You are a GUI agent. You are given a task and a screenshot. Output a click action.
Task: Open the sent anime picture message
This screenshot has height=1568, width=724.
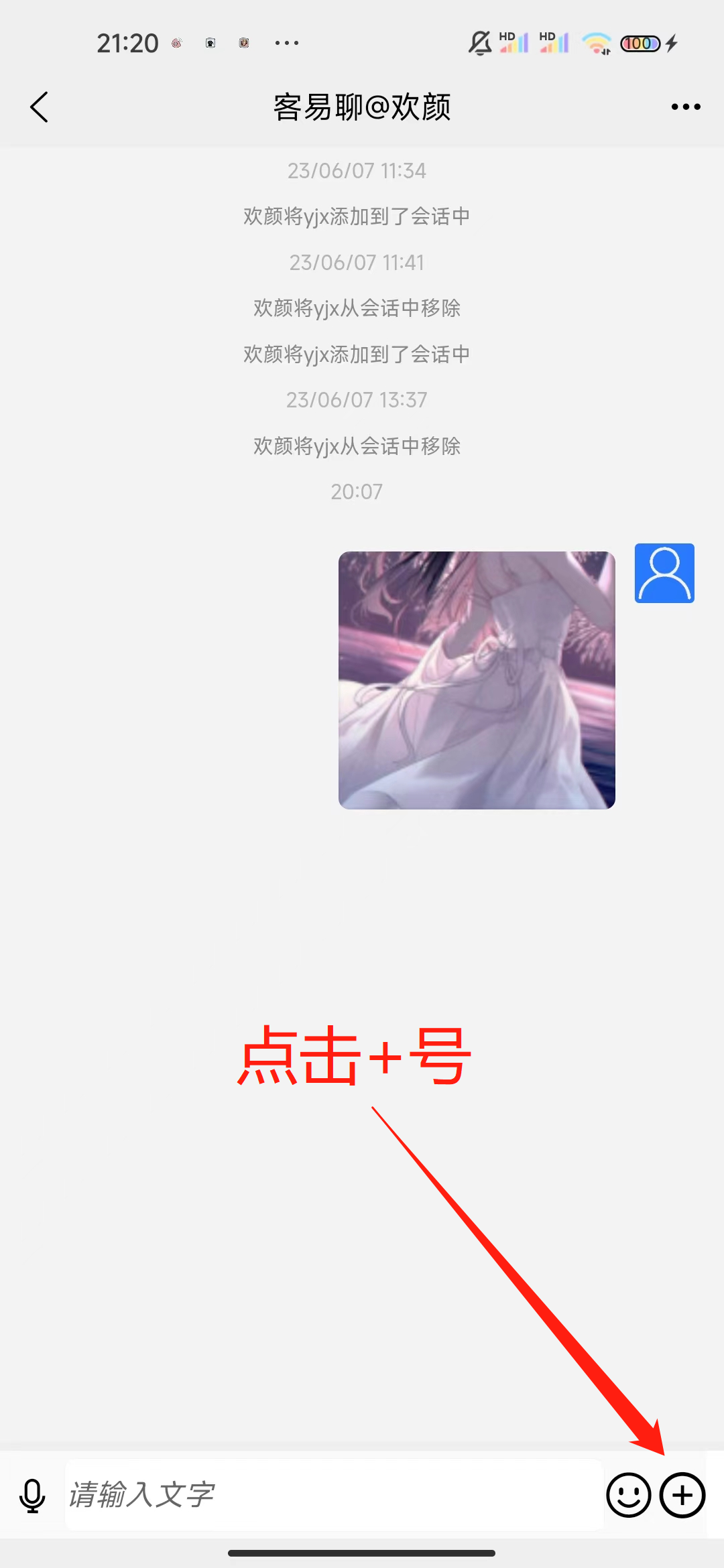[x=477, y=679]
